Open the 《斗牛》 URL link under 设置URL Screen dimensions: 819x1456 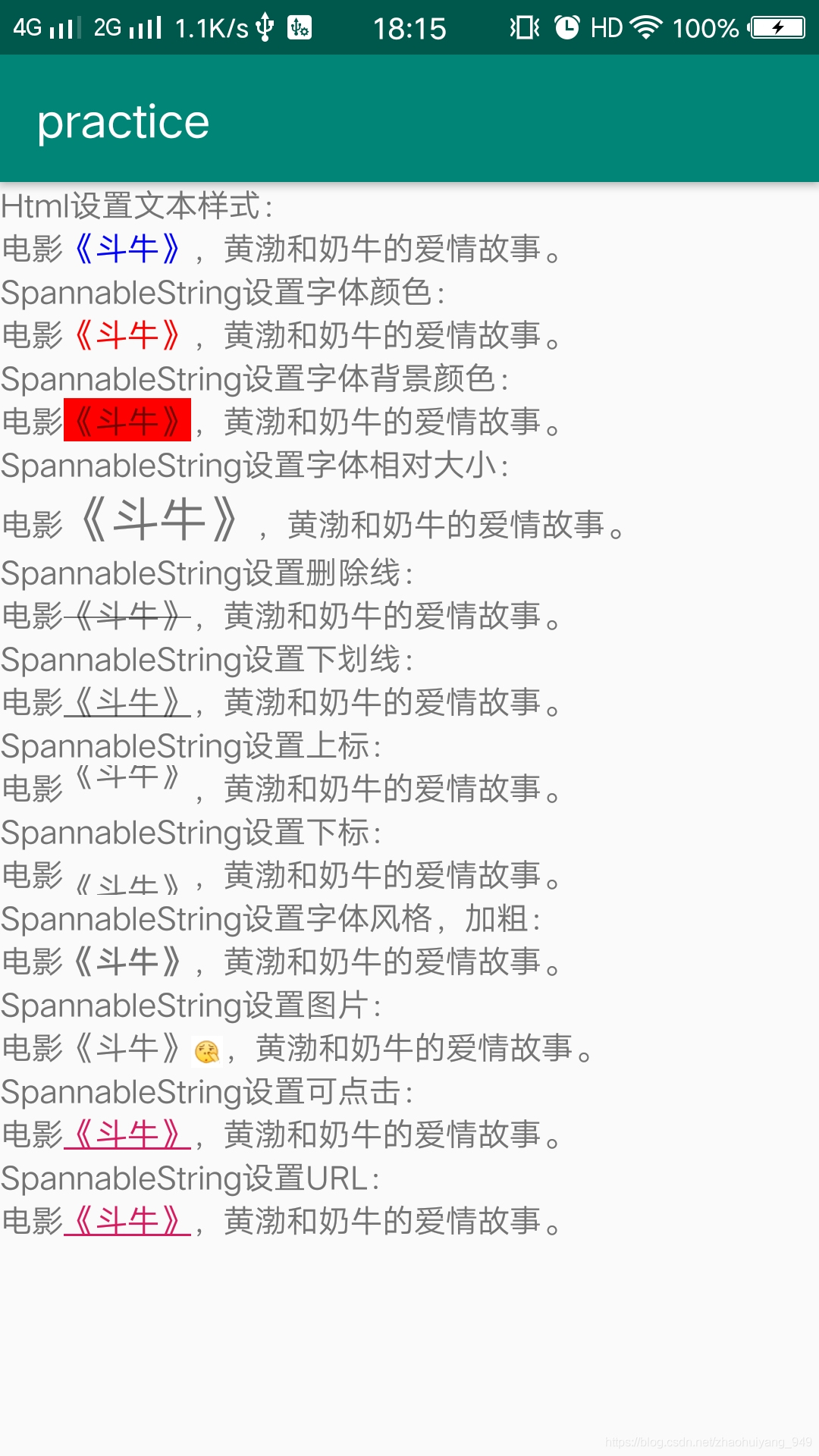[x=127, y=1222]
